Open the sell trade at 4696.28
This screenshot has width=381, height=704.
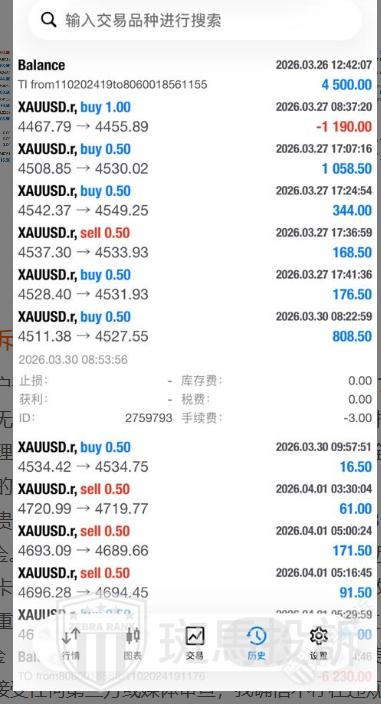tap(195, 583)
